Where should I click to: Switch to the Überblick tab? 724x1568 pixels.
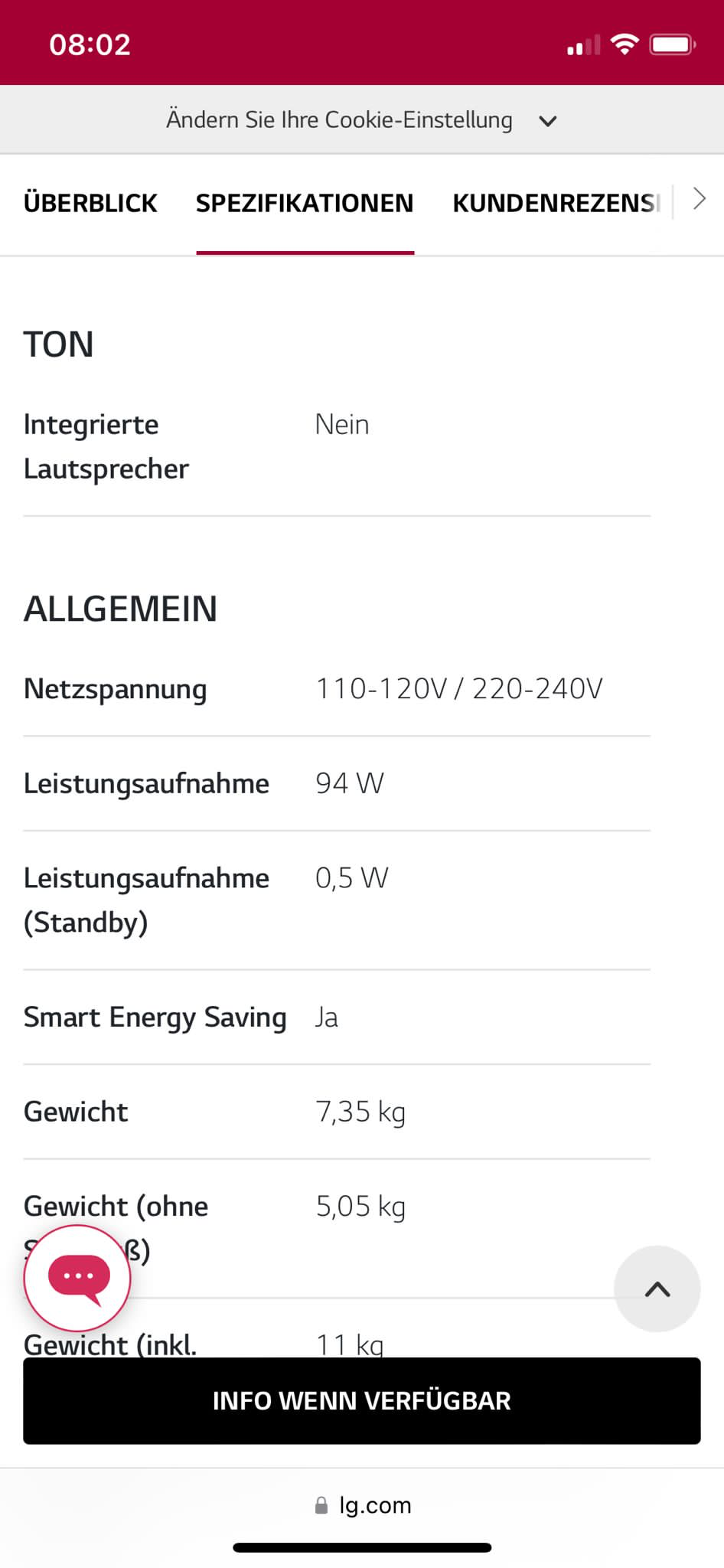(x=90, y=203)
